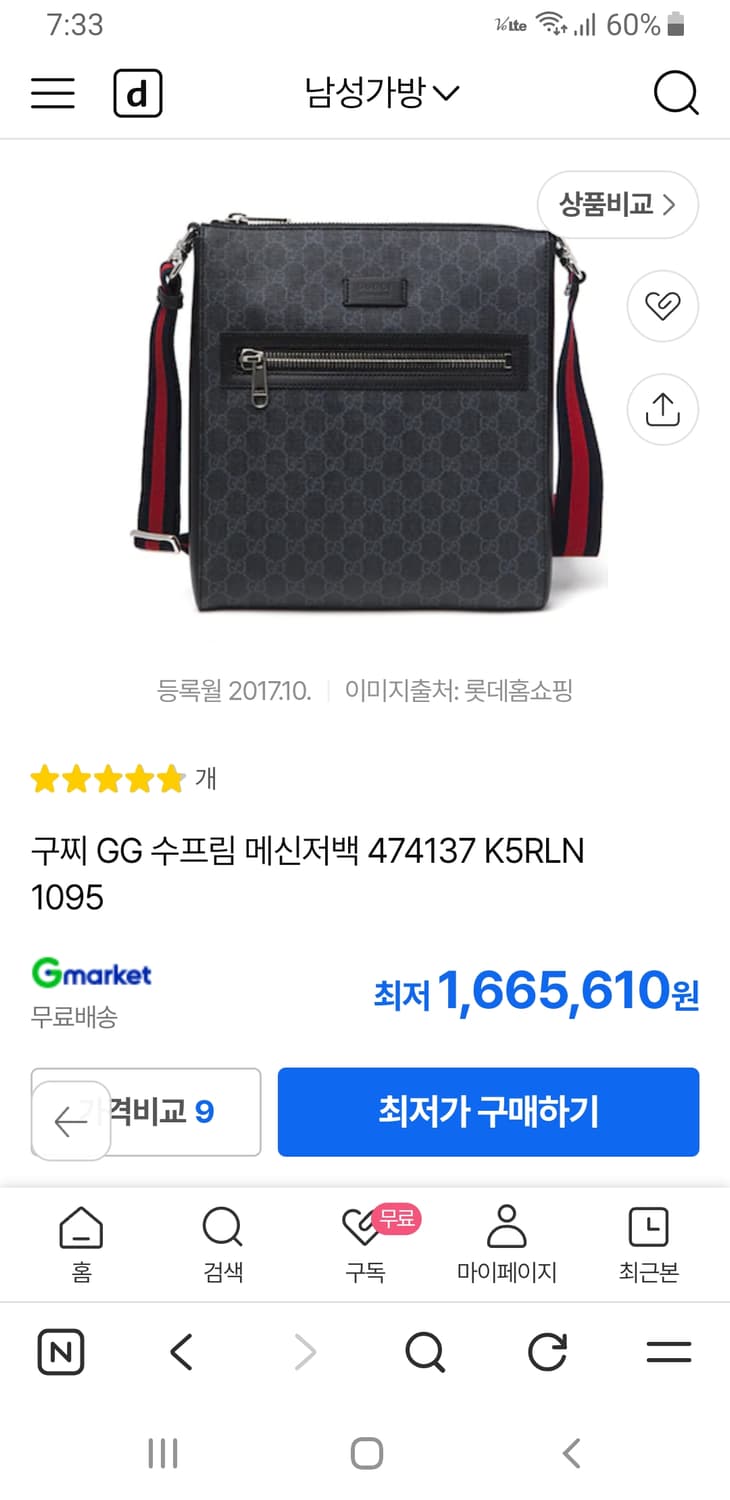The height and width of the screenshot is (1500, 730).
Task: Open the search icon at top right
Action: pyautogui.click(x=677, y=92)
